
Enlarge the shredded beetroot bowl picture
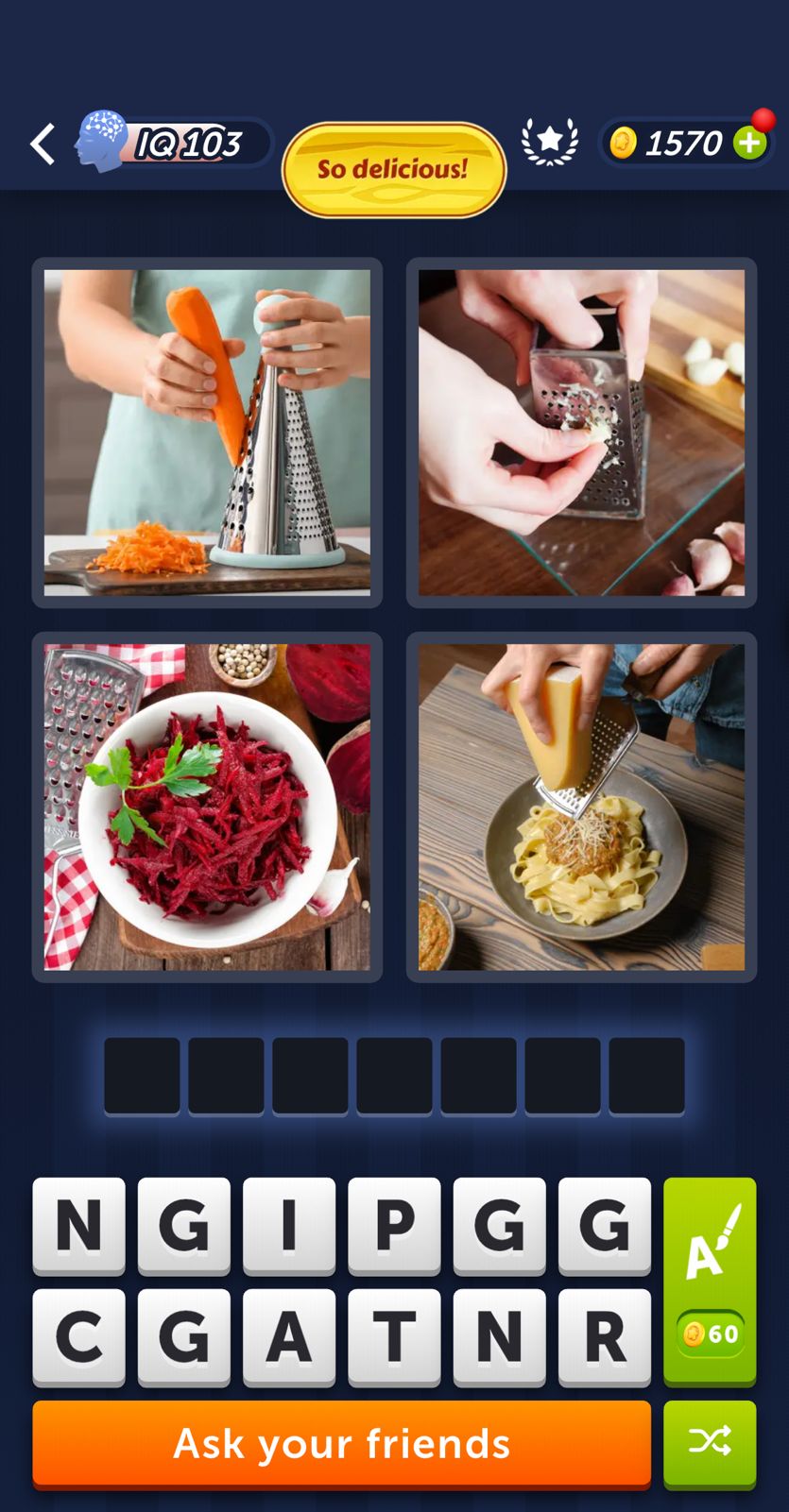coord(207,807)
